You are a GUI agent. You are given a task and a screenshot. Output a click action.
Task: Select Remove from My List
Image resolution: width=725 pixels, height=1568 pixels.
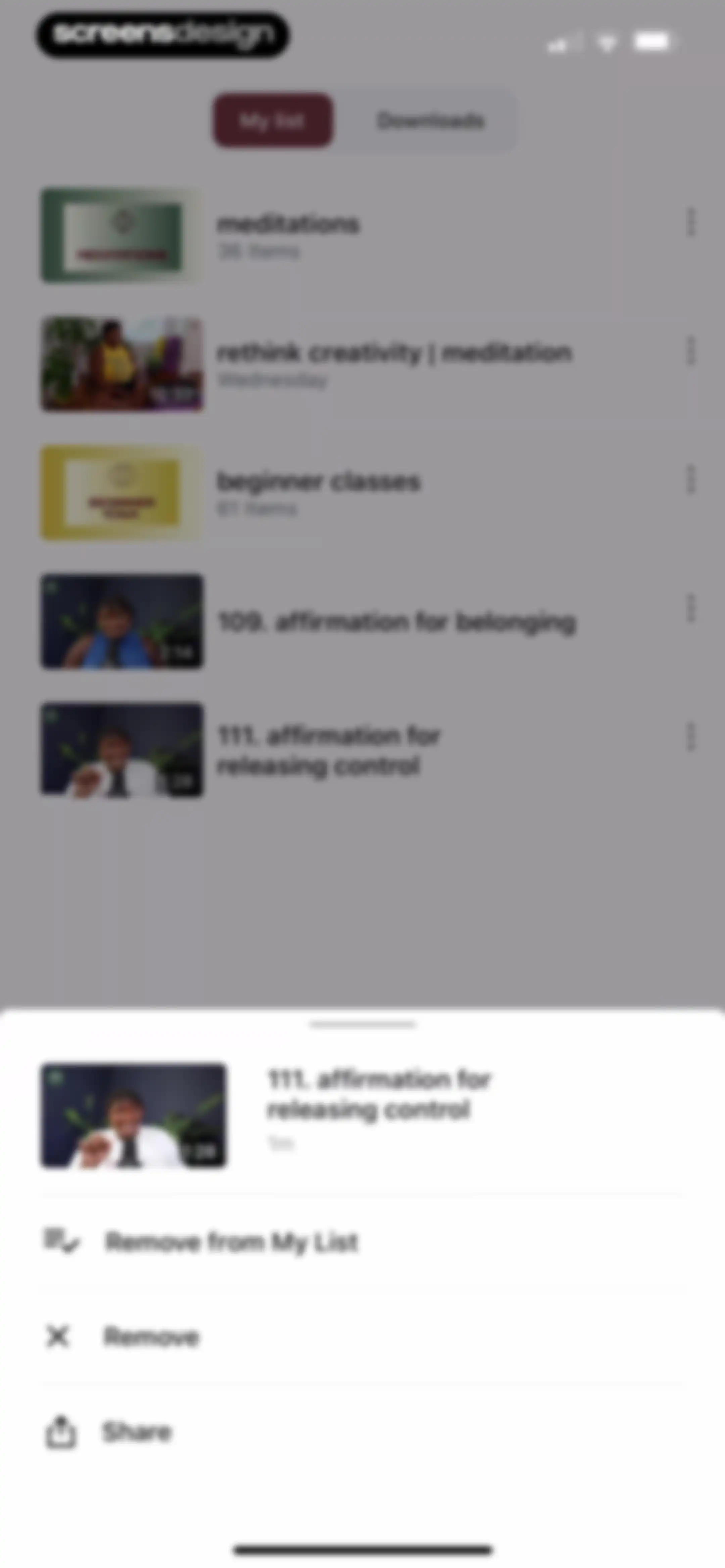[362, 1242]
